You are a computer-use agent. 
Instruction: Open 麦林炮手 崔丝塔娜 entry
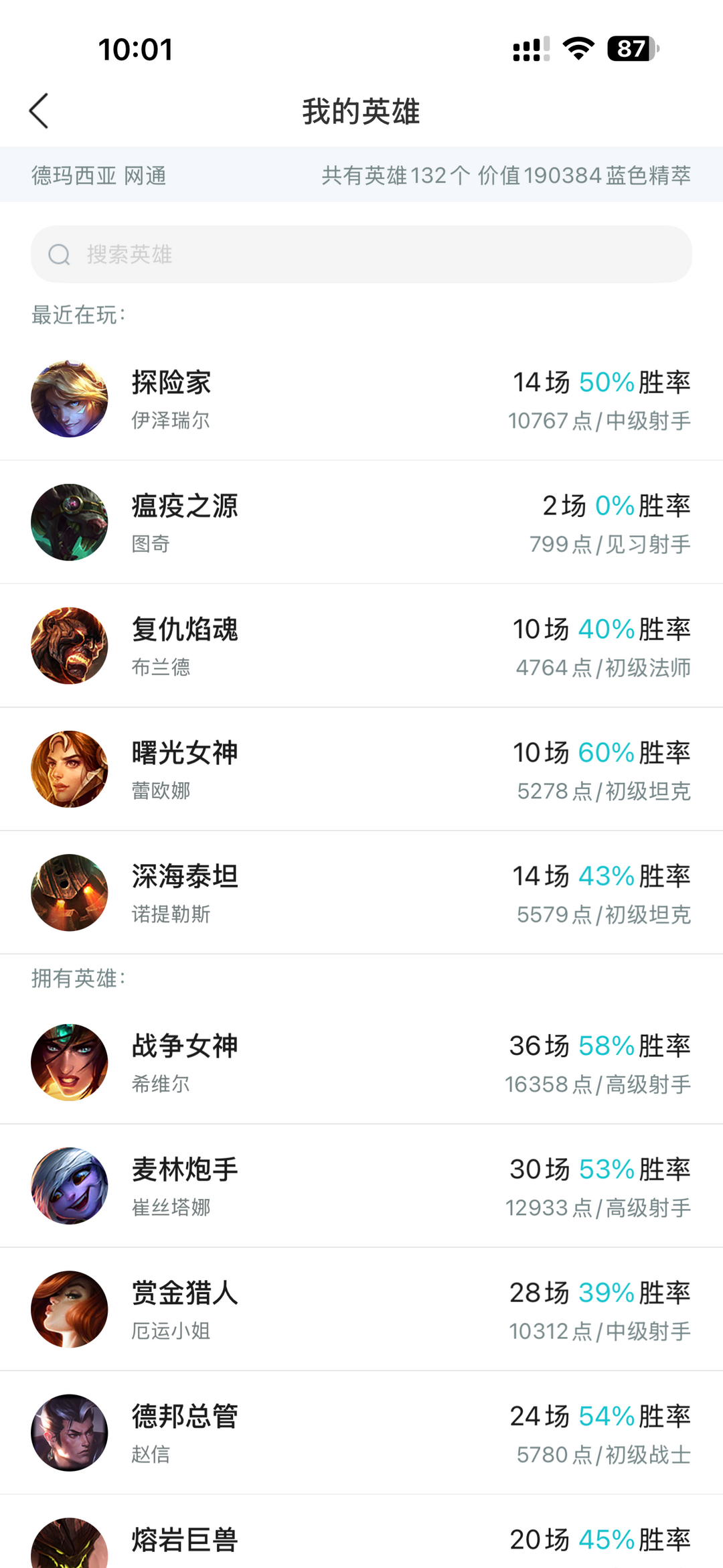tap(361, 1186)
